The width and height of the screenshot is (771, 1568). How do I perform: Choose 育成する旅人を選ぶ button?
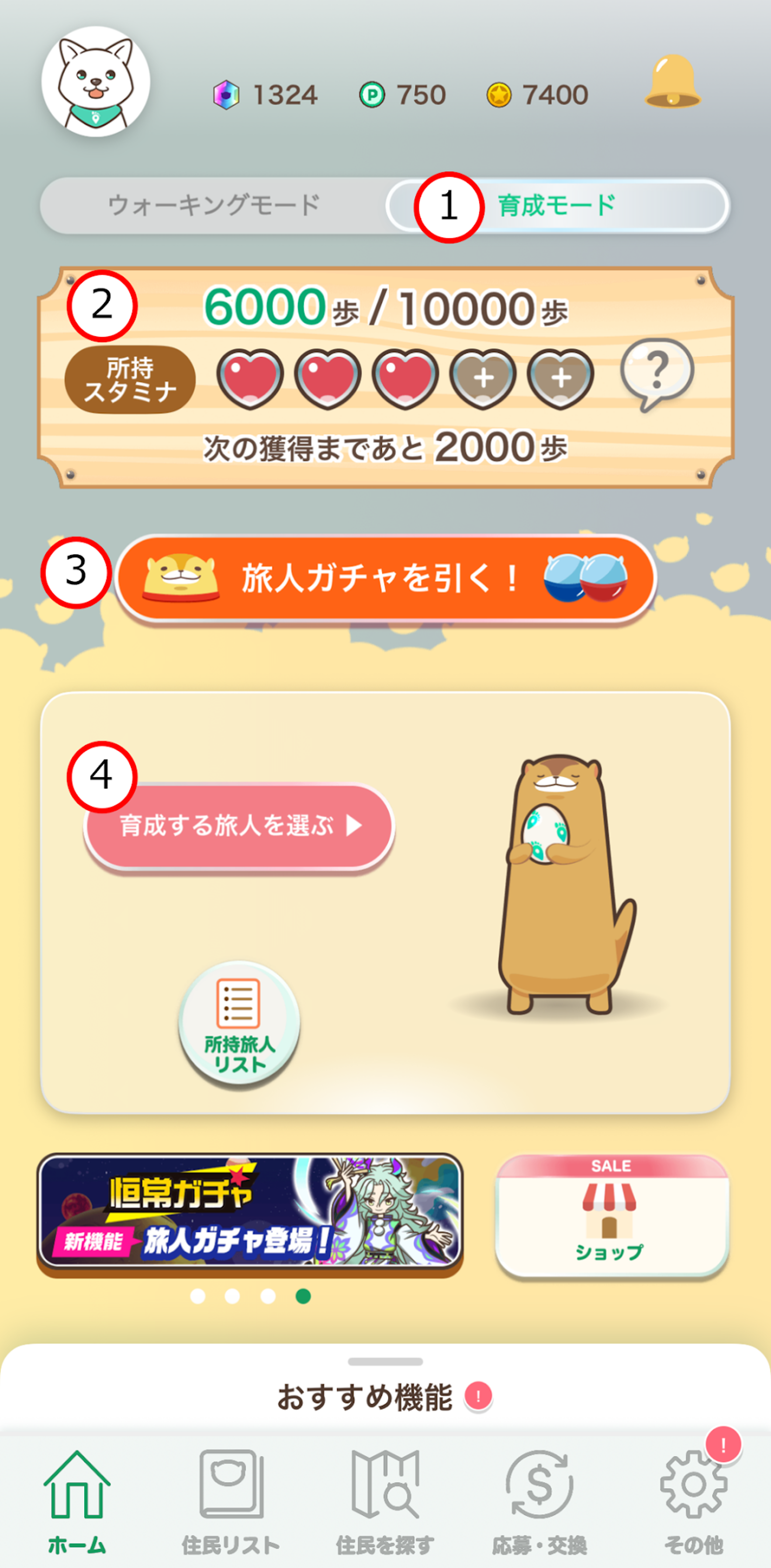[x=239, y=826]
